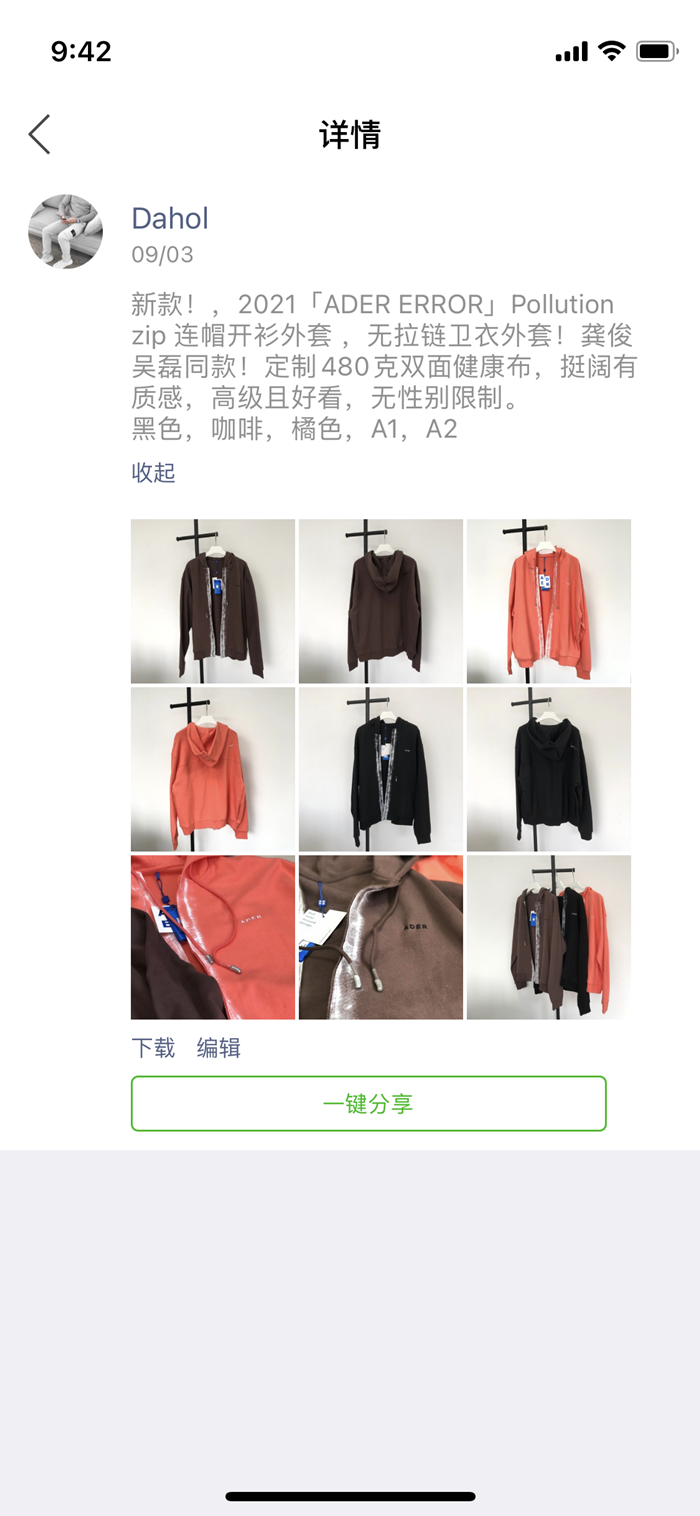Image resolution: width=700 pixels, height=1516 pixels.
Task: Tap 编辑 to edit this post
Action: tap(219, 1048)
